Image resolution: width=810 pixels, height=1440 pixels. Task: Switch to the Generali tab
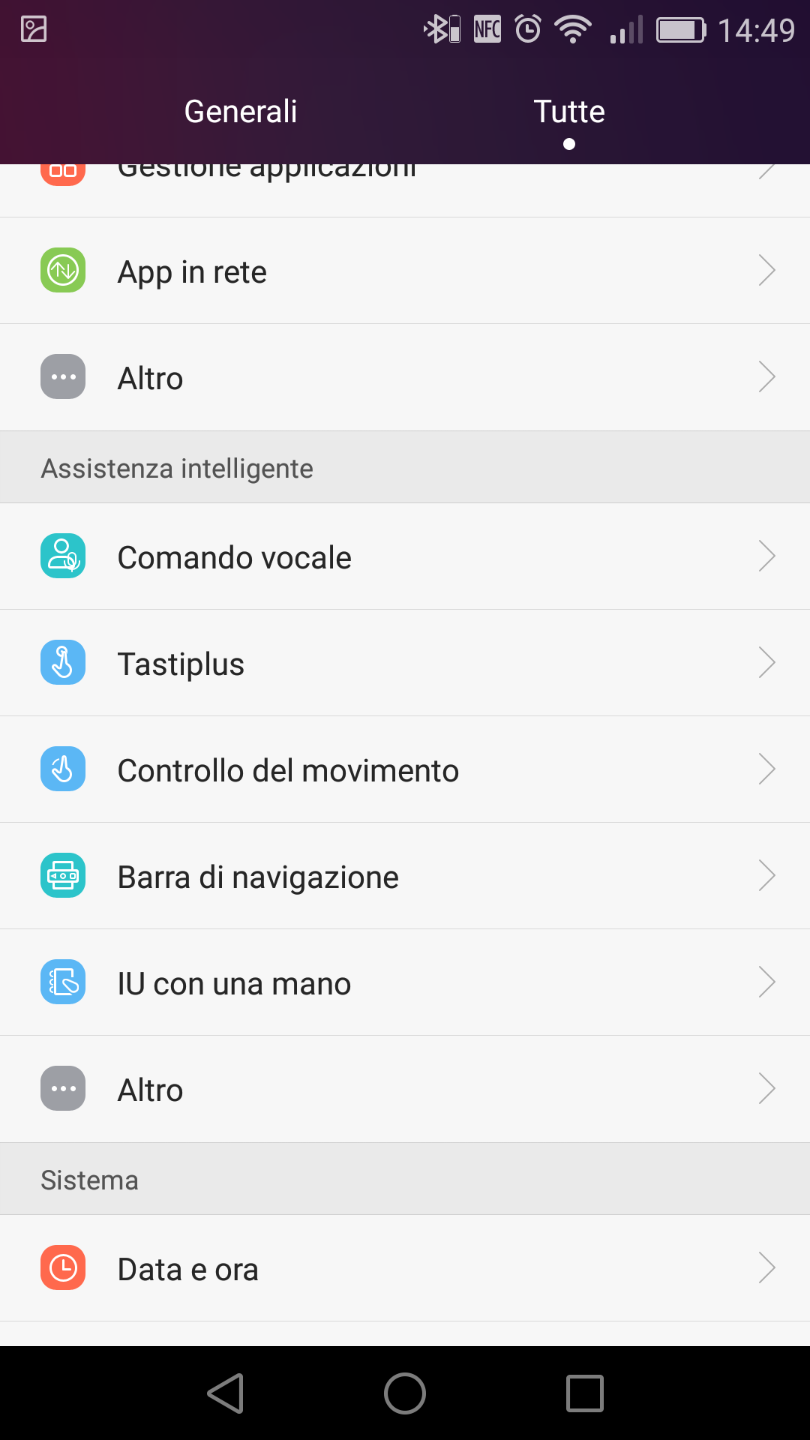pyautogui.click(x=240, y=111)
